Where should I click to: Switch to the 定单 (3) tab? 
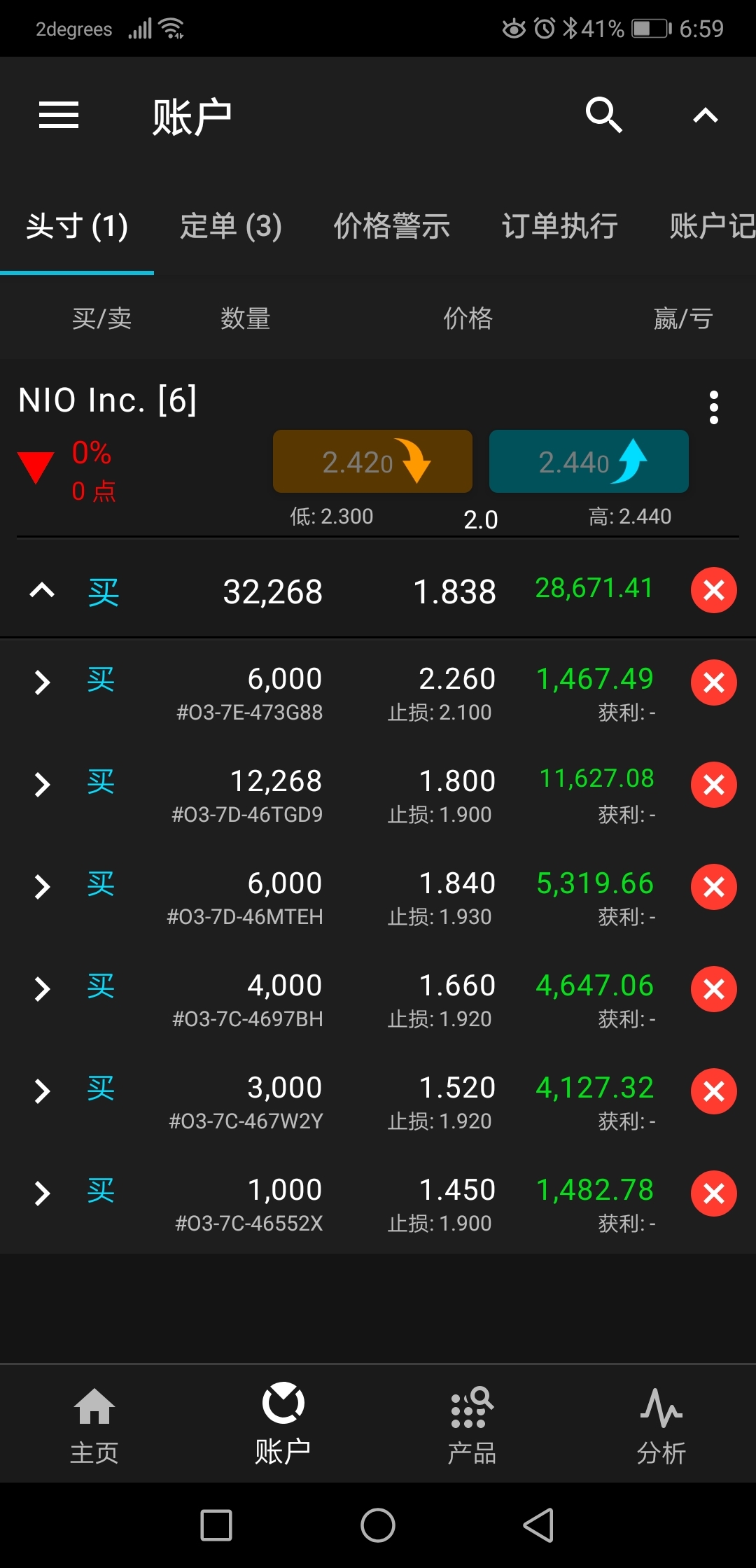[x=230, y=226]
